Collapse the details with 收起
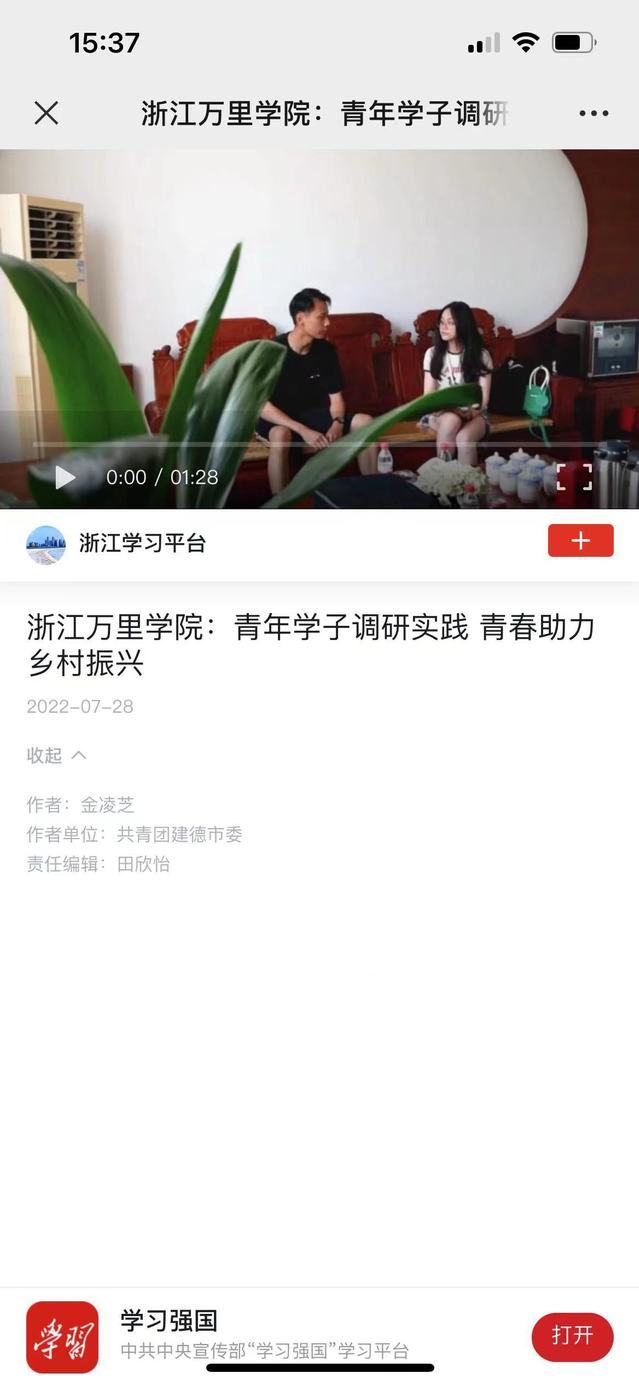Screen dimensions: 639x1385 point(56,755)
